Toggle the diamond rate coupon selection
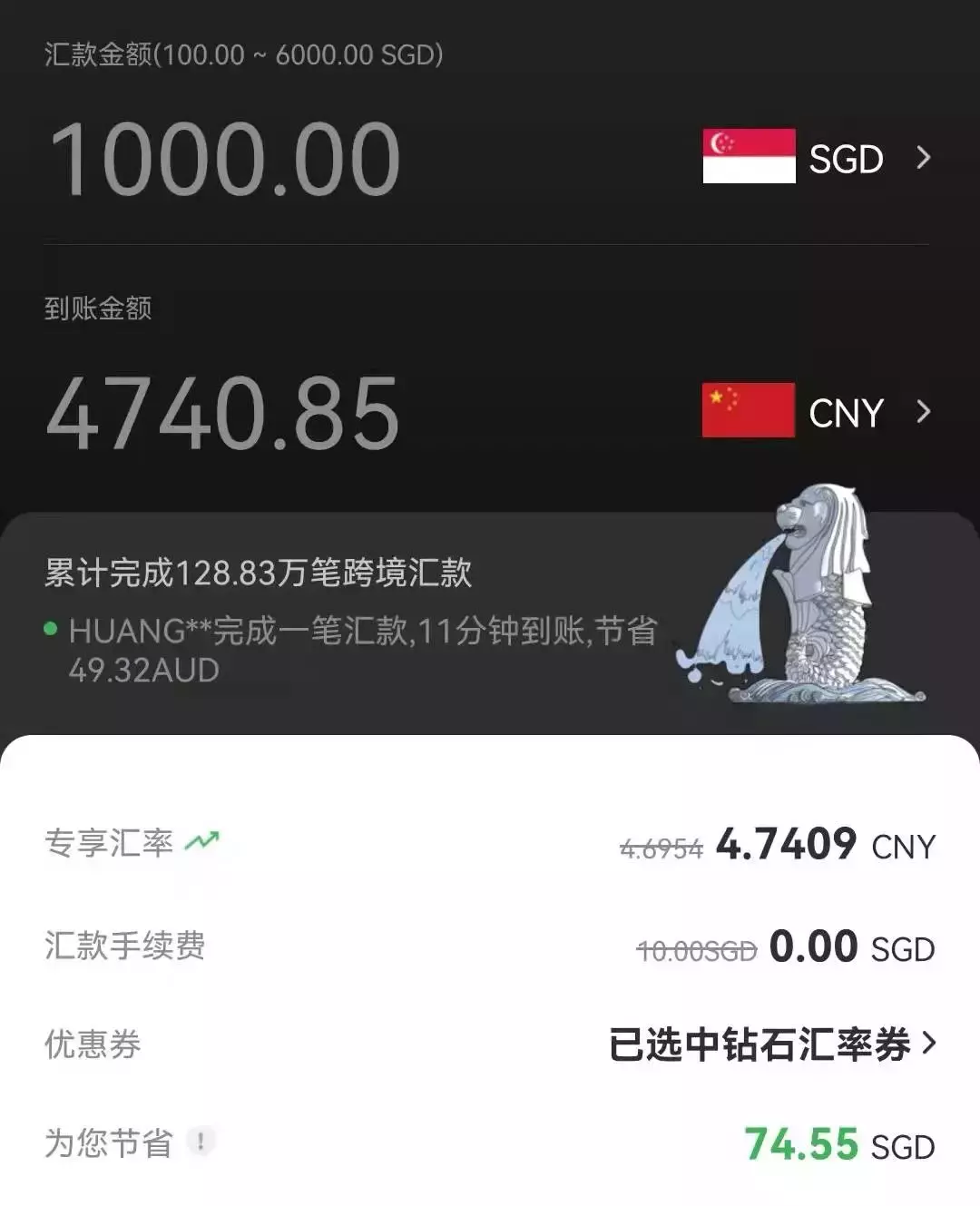This screenshot has width=980, height=1206. click(762, 1044)
